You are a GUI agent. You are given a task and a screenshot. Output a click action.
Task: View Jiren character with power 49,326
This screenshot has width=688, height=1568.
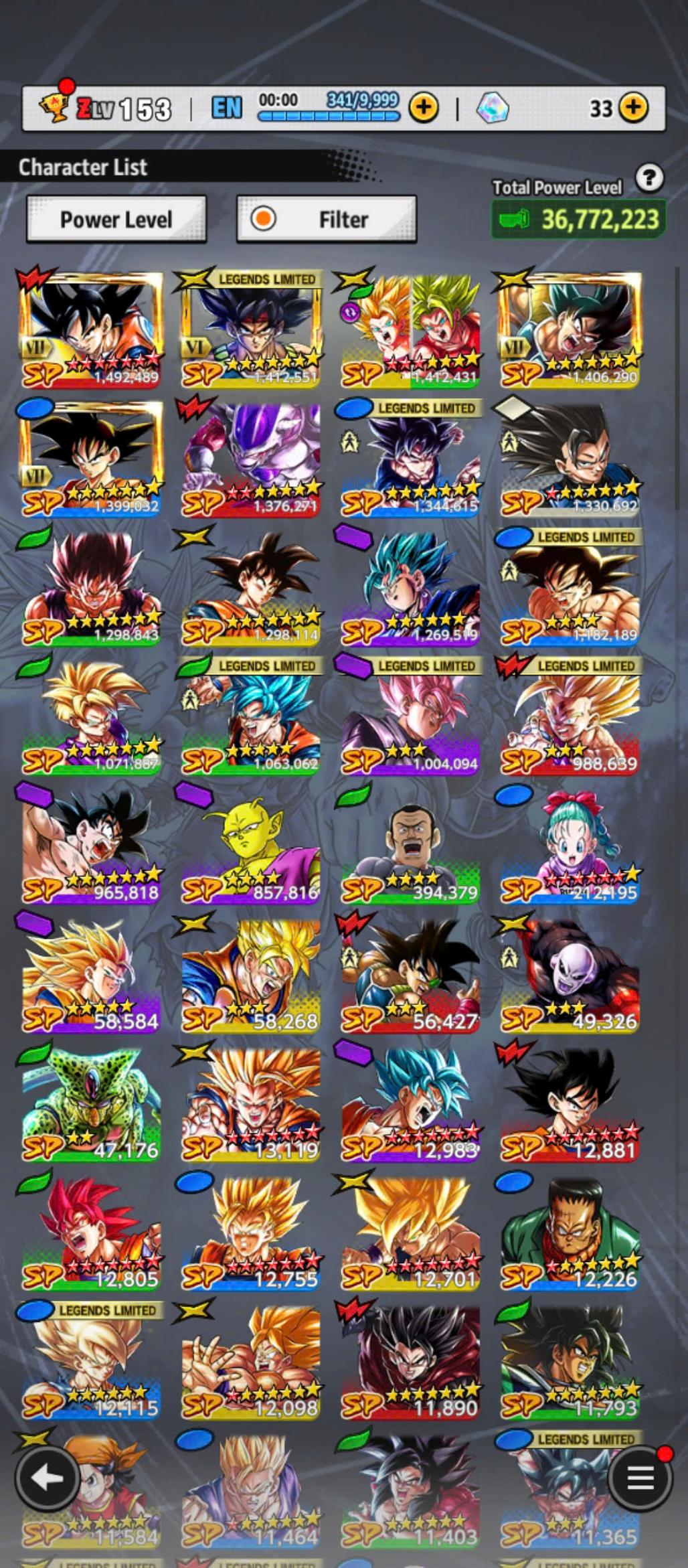pyautogui.click(x=570, y=974)
